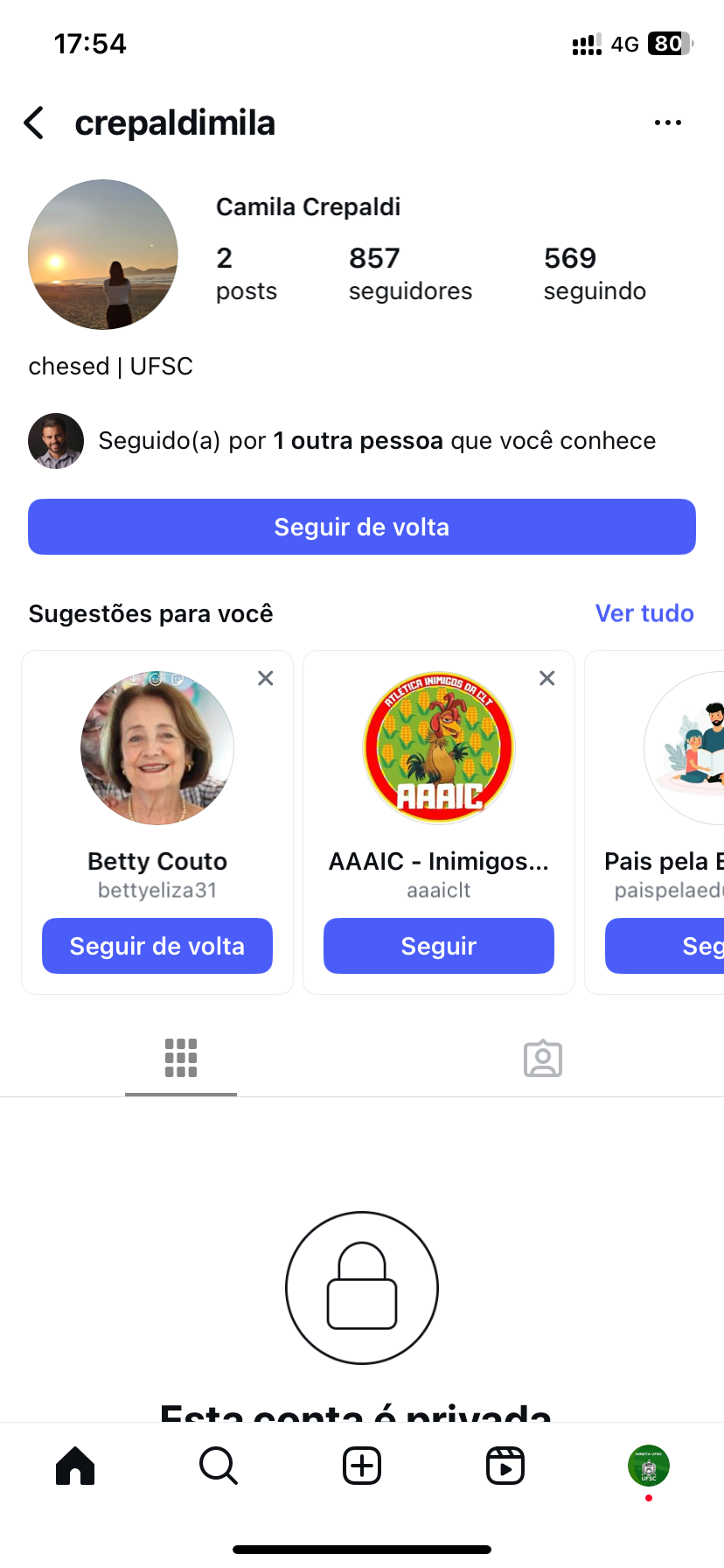This screenshot has width=724, height=1568.
Task: Open the search and explore tab
Action: pos(219,1466)
